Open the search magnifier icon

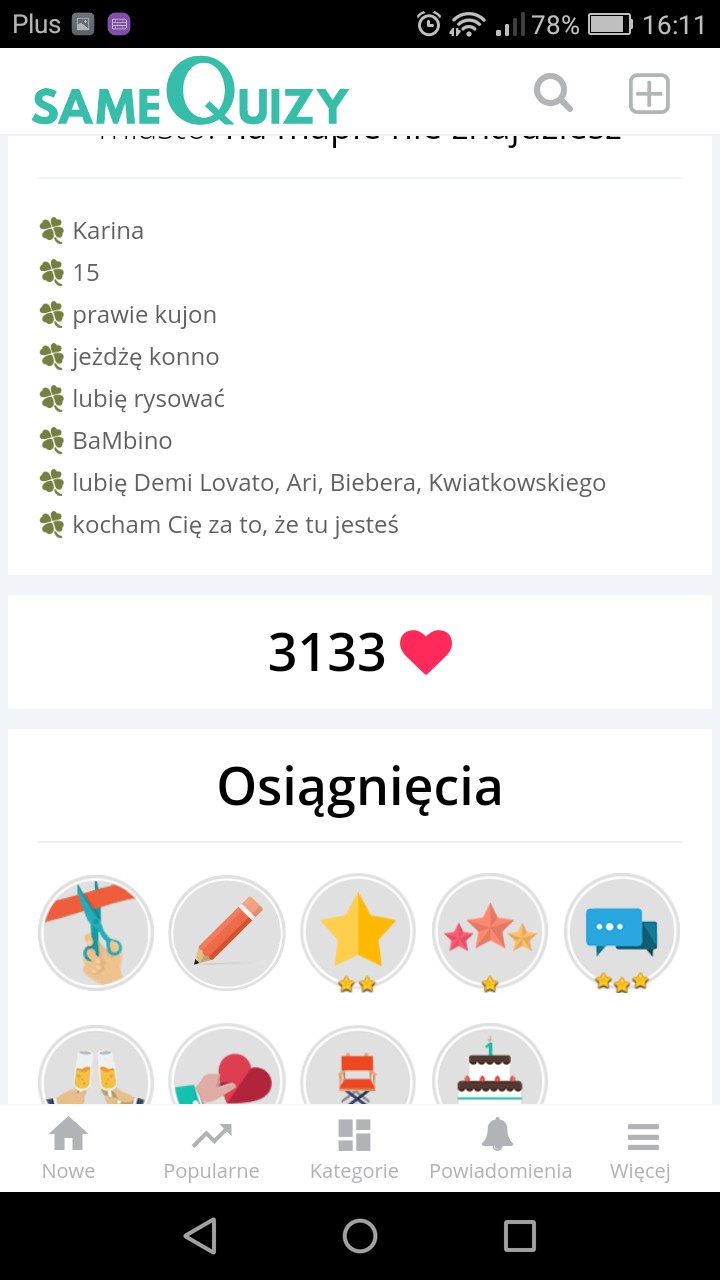pos(553,93)
